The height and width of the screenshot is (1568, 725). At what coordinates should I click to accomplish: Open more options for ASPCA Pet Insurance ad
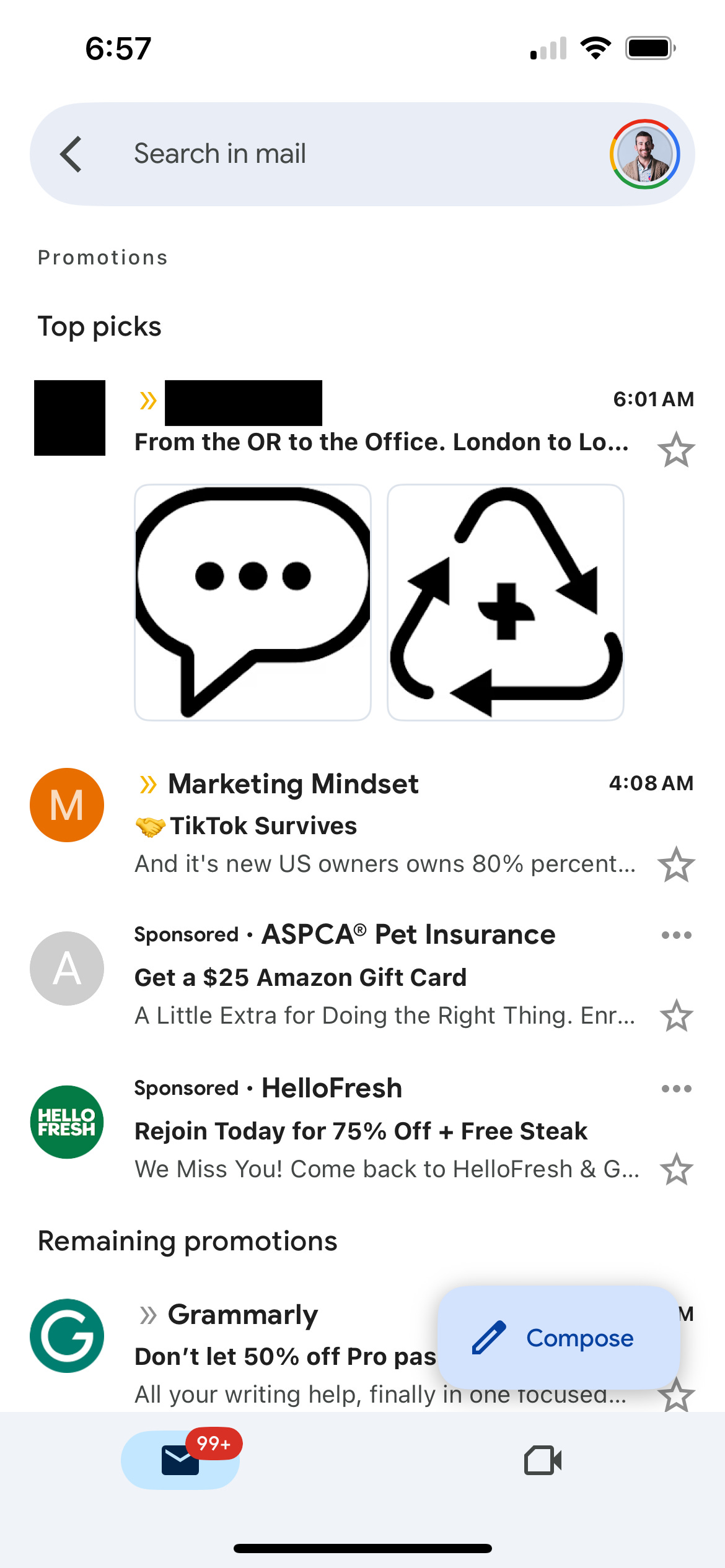(676, 935)
